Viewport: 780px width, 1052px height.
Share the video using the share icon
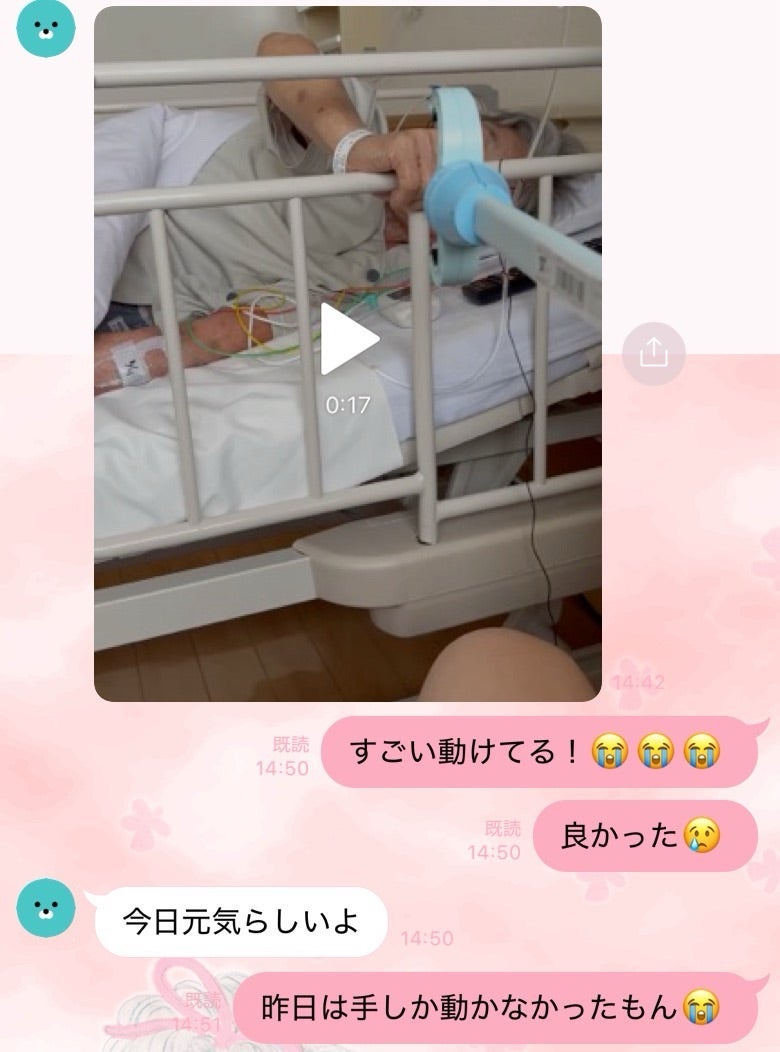coord(653,353)
